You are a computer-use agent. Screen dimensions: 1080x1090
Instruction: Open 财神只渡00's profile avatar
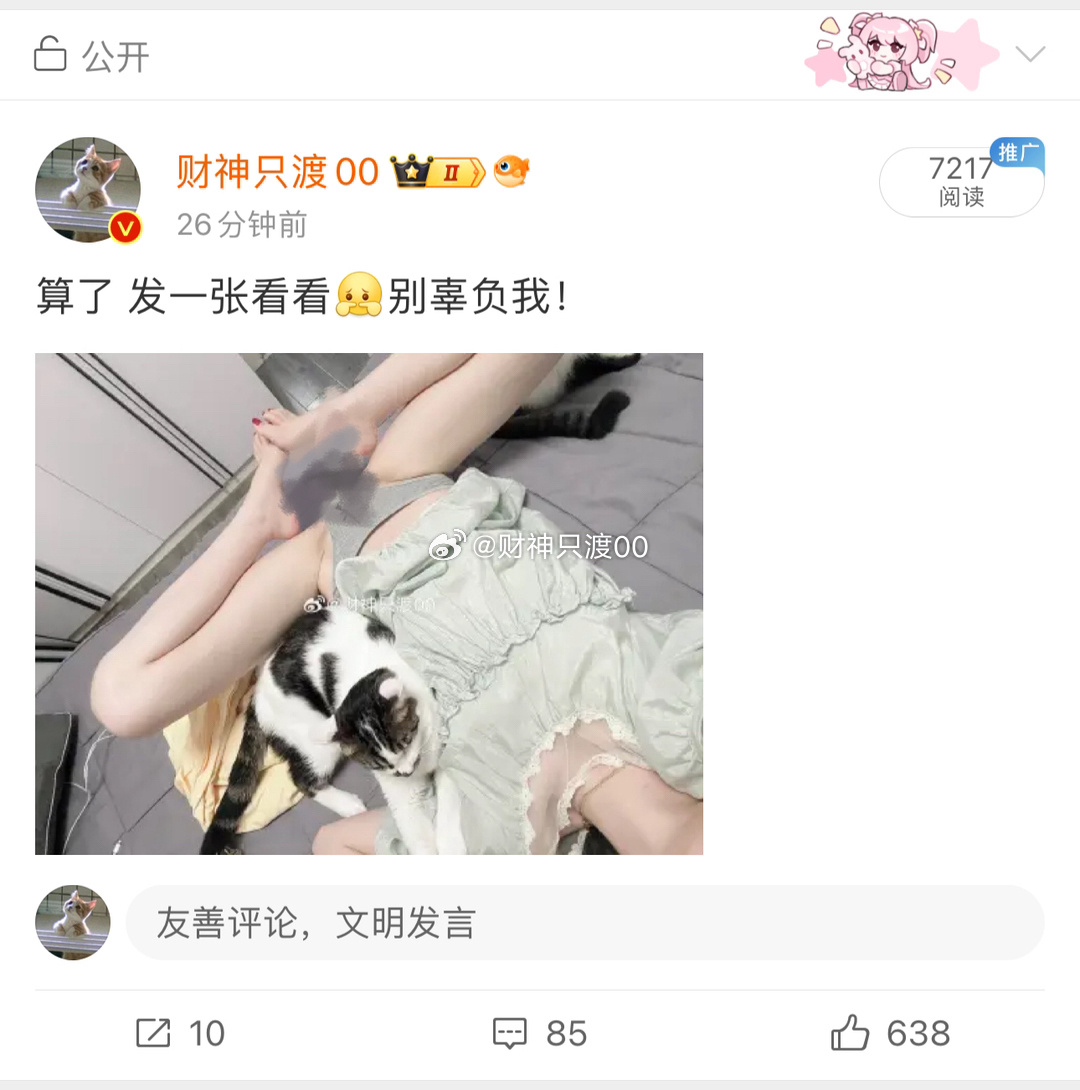(x=88, y=190)
